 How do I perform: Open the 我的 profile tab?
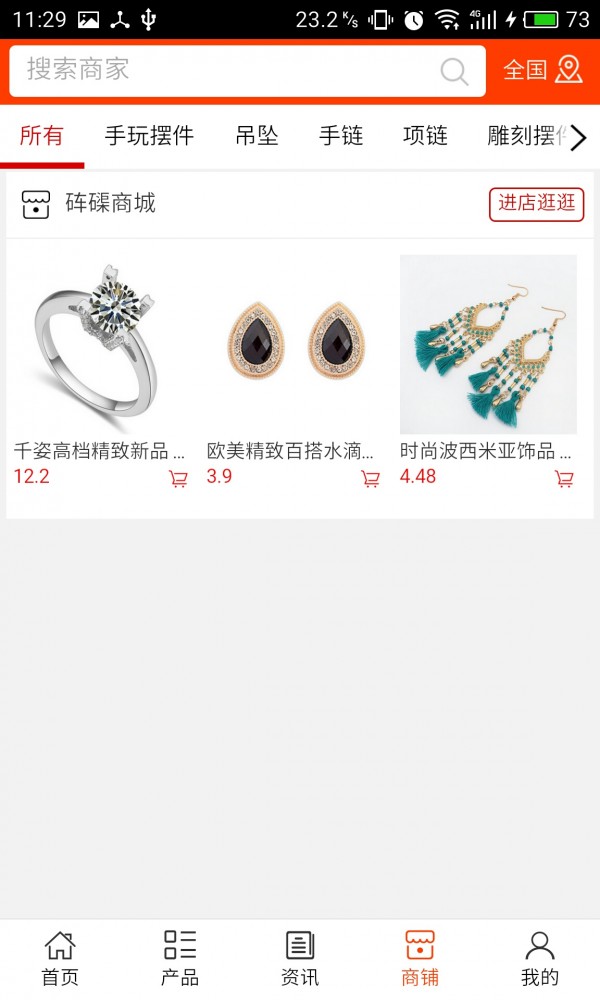540,958
